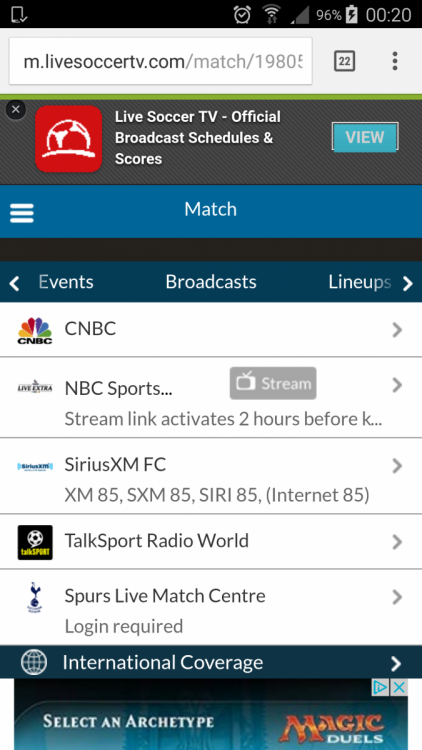The height and width of the screenshot is (750, 422).
Task: Switch to the Lineups tab
Action: (359, 282)
